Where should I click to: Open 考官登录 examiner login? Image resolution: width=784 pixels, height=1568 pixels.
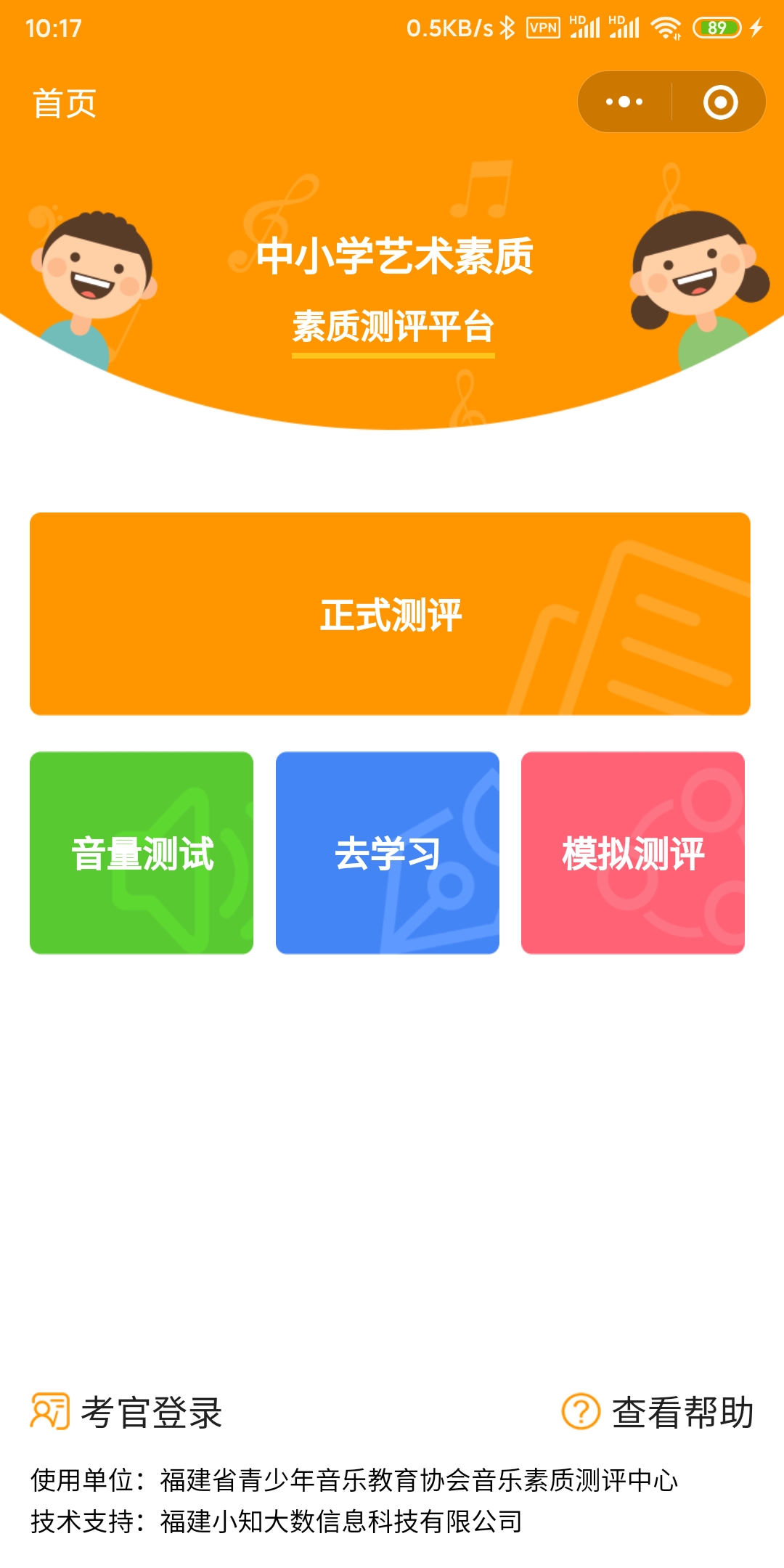127,1412
